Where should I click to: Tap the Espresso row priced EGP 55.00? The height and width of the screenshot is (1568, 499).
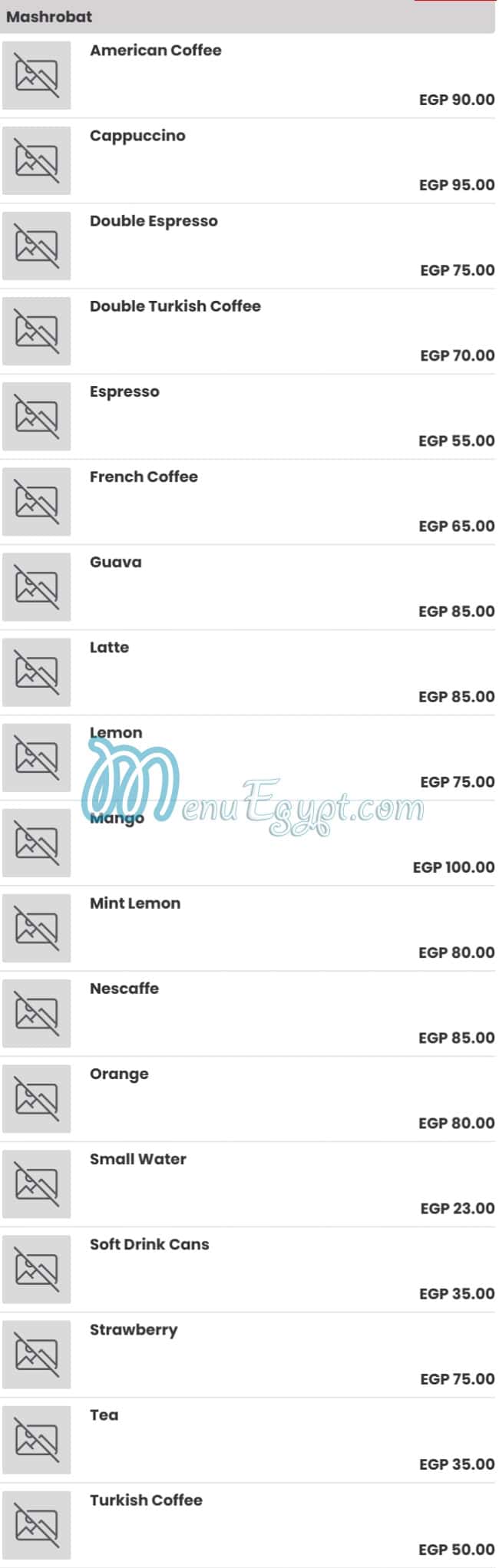[x=124, y=391]
